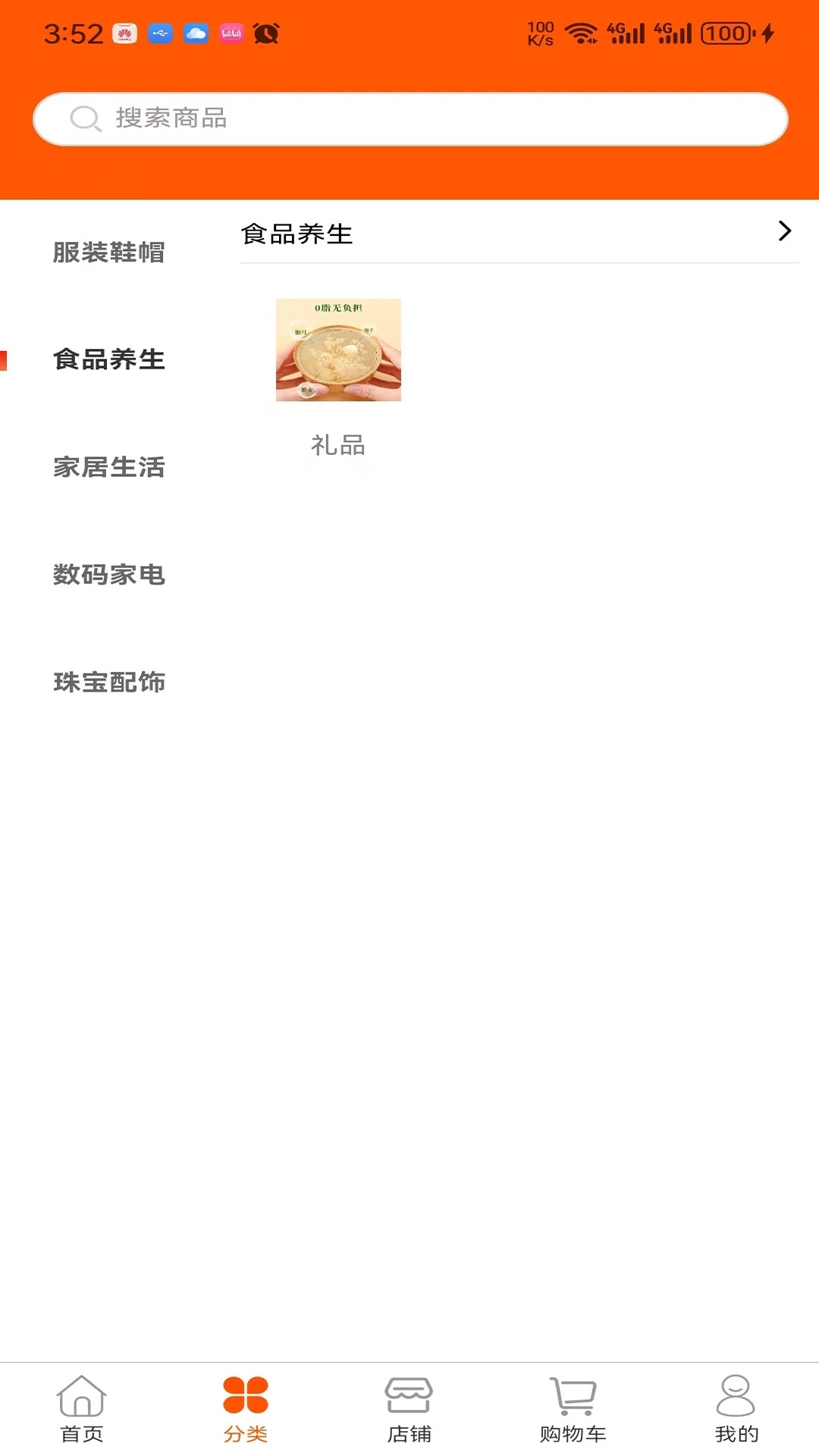The height and width of the screenshot is (1456, 819).
Task: Click the magnifier icon in the search bar
Action: point(86,118)
